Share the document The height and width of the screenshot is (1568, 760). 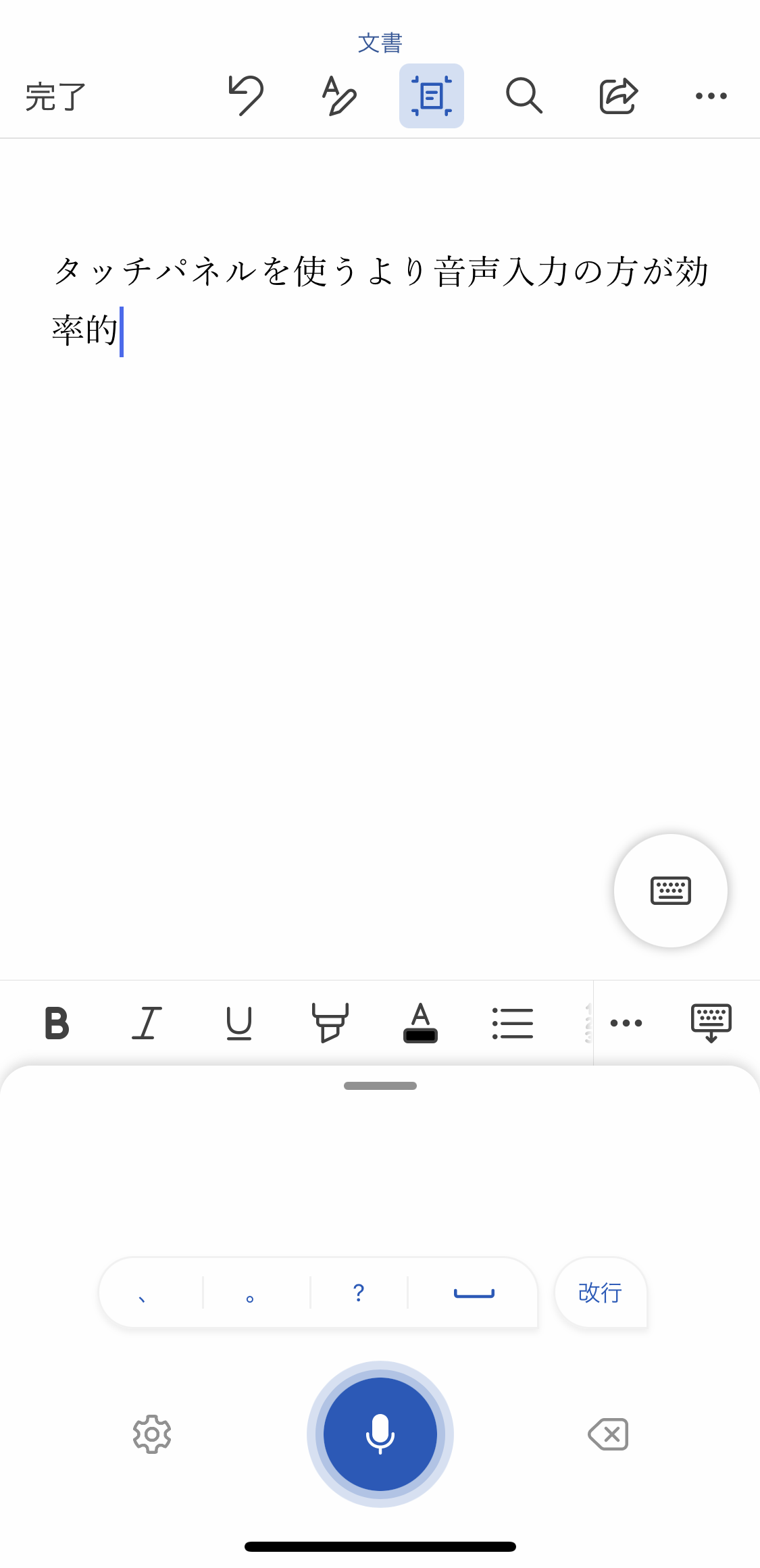click(617, 95)
